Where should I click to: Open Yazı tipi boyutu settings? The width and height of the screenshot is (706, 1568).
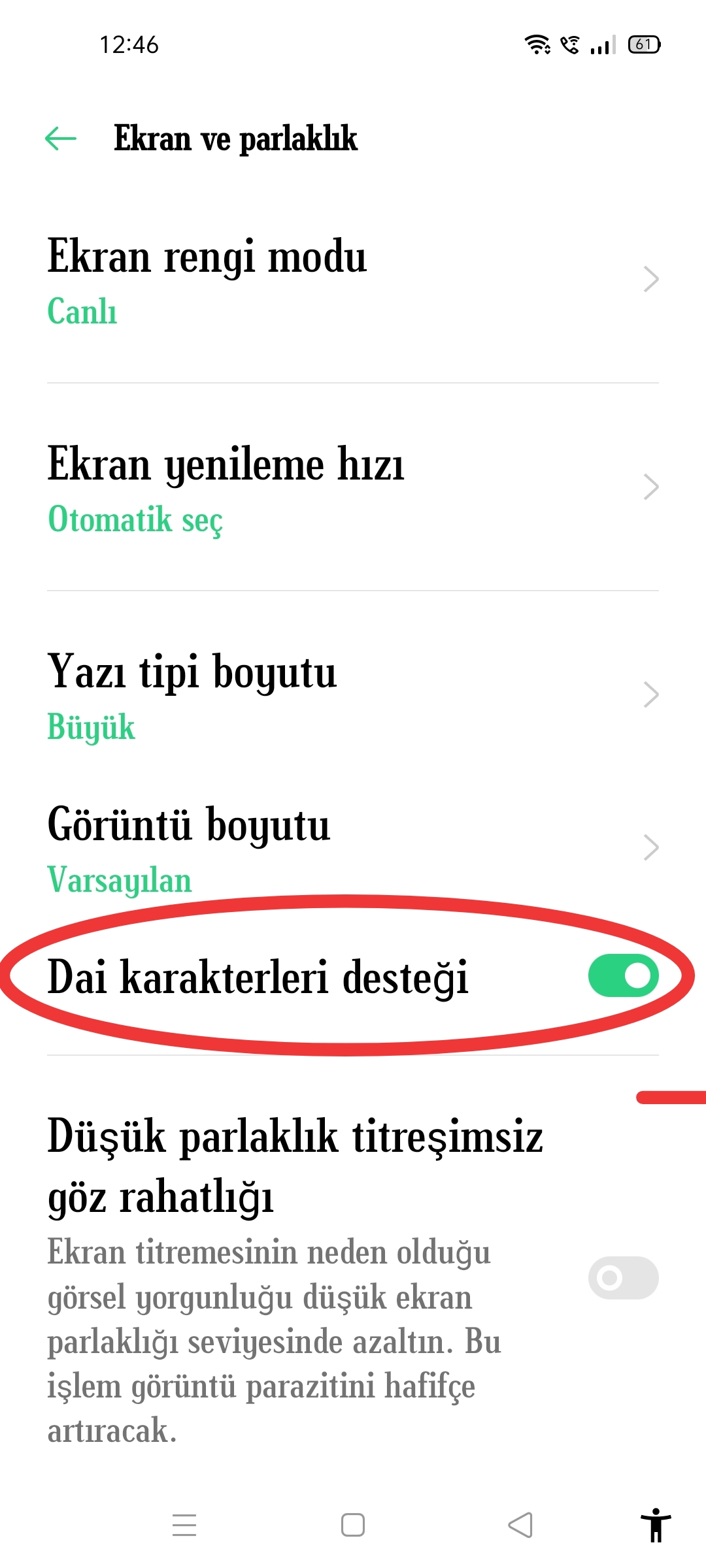[353, 695]
